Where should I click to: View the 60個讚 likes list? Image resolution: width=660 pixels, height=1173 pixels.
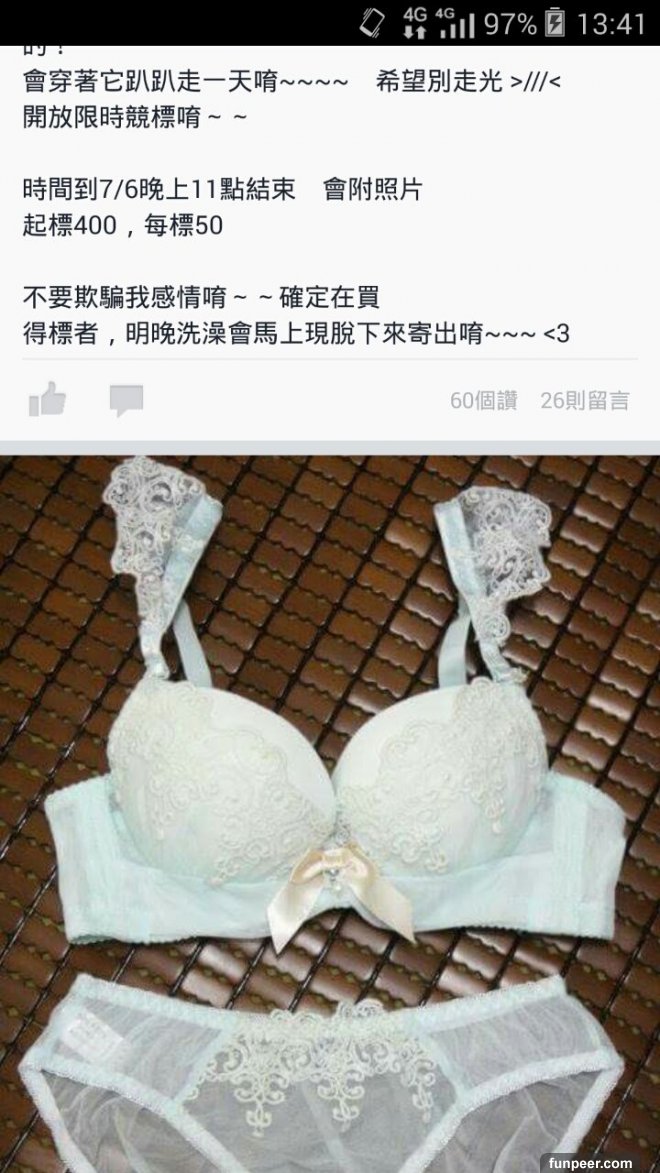(483, 401)
